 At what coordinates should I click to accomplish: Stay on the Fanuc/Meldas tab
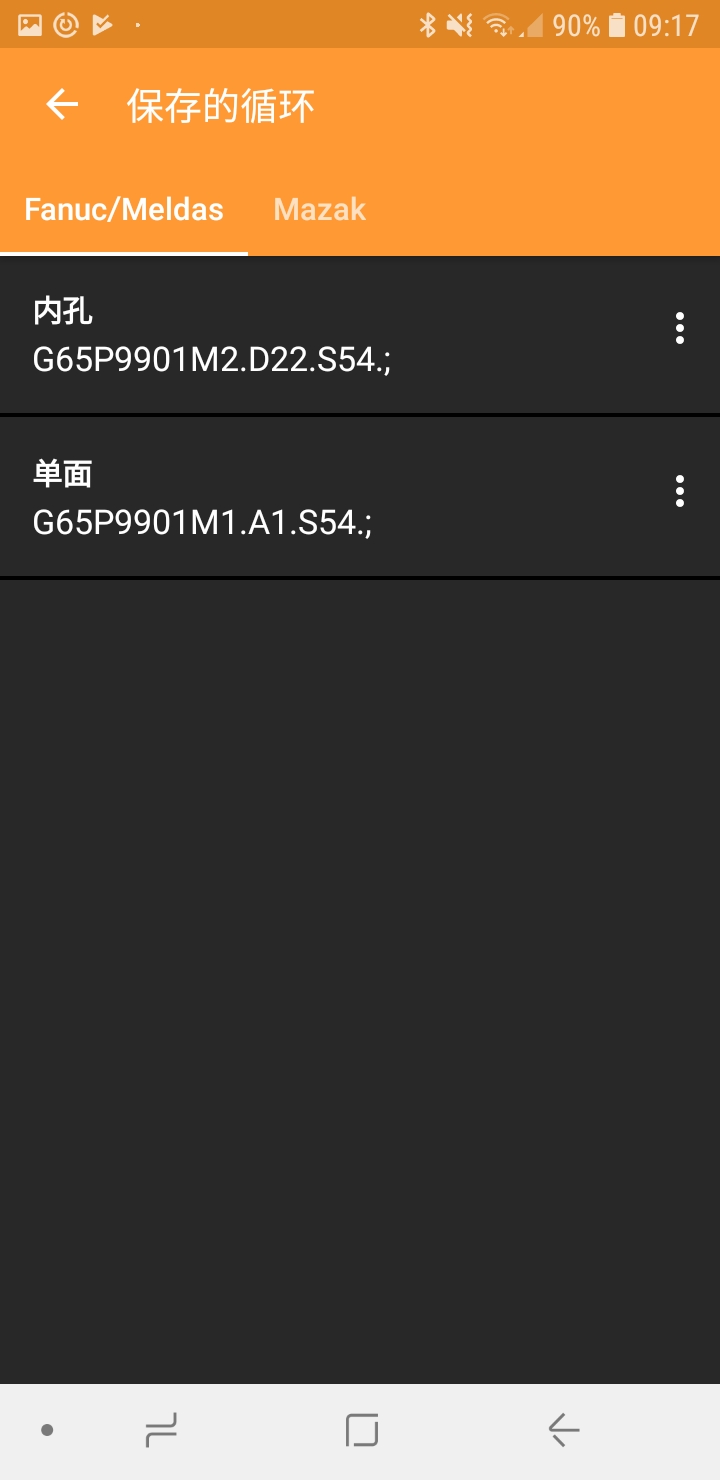pyautogui.click(x=124, y=209)
